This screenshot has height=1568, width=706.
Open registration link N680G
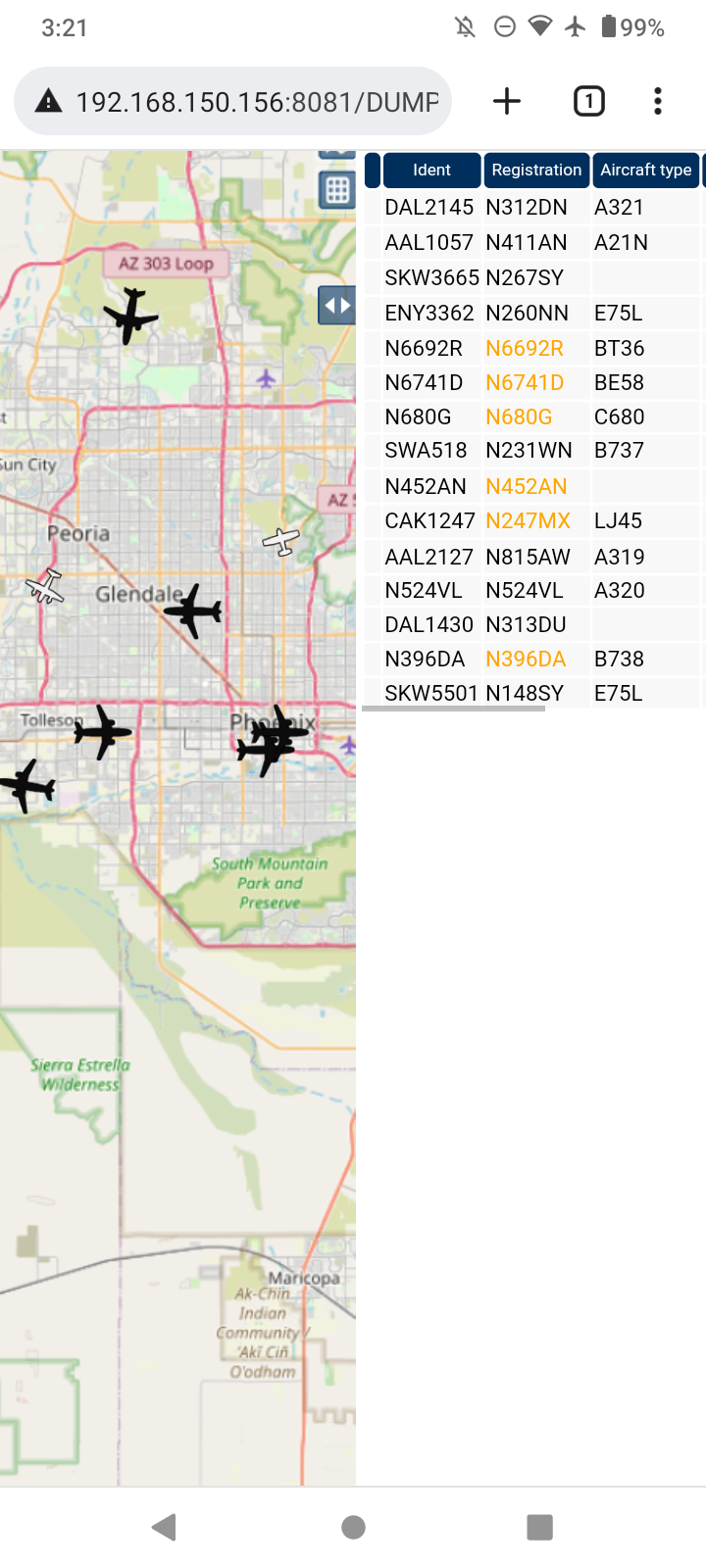tap(519, 416)
